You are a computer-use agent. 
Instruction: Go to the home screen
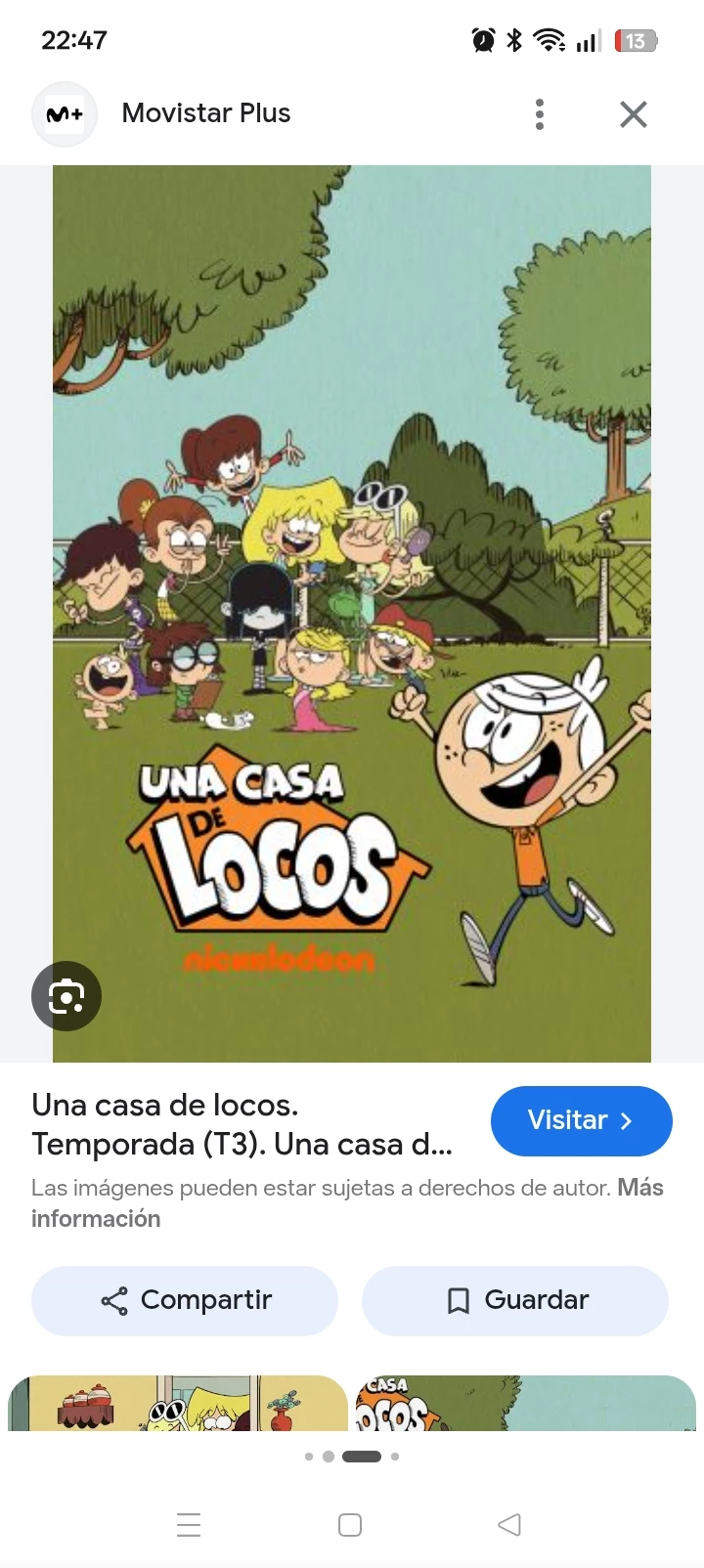pyautogui.click(x=350, y=1524)
